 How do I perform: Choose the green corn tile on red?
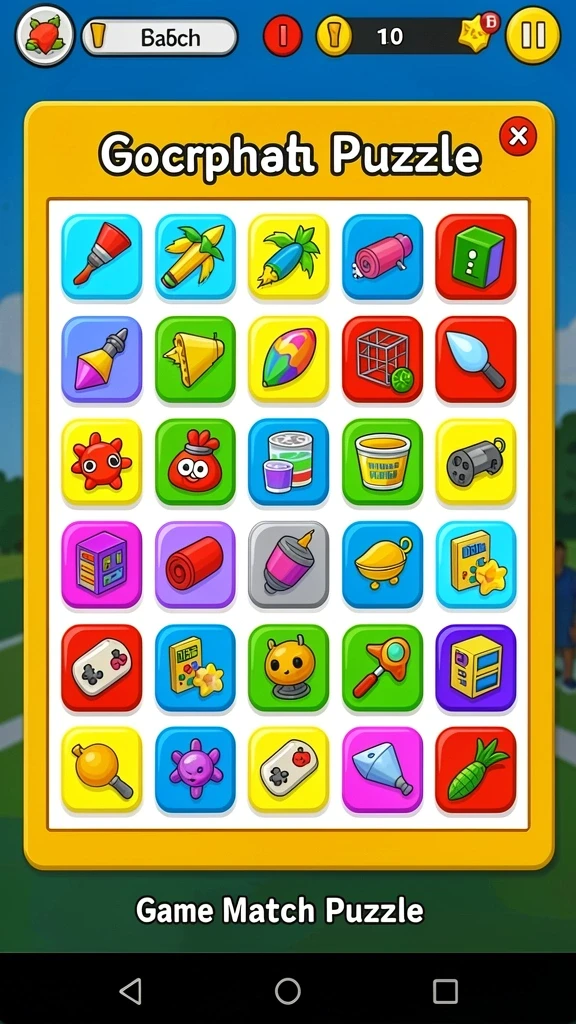(x=475, y=770)
